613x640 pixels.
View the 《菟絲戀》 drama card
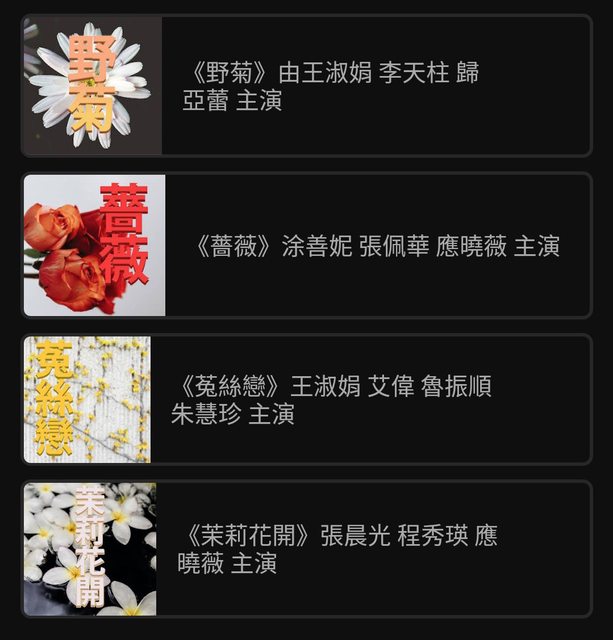(x=306, y=400)
